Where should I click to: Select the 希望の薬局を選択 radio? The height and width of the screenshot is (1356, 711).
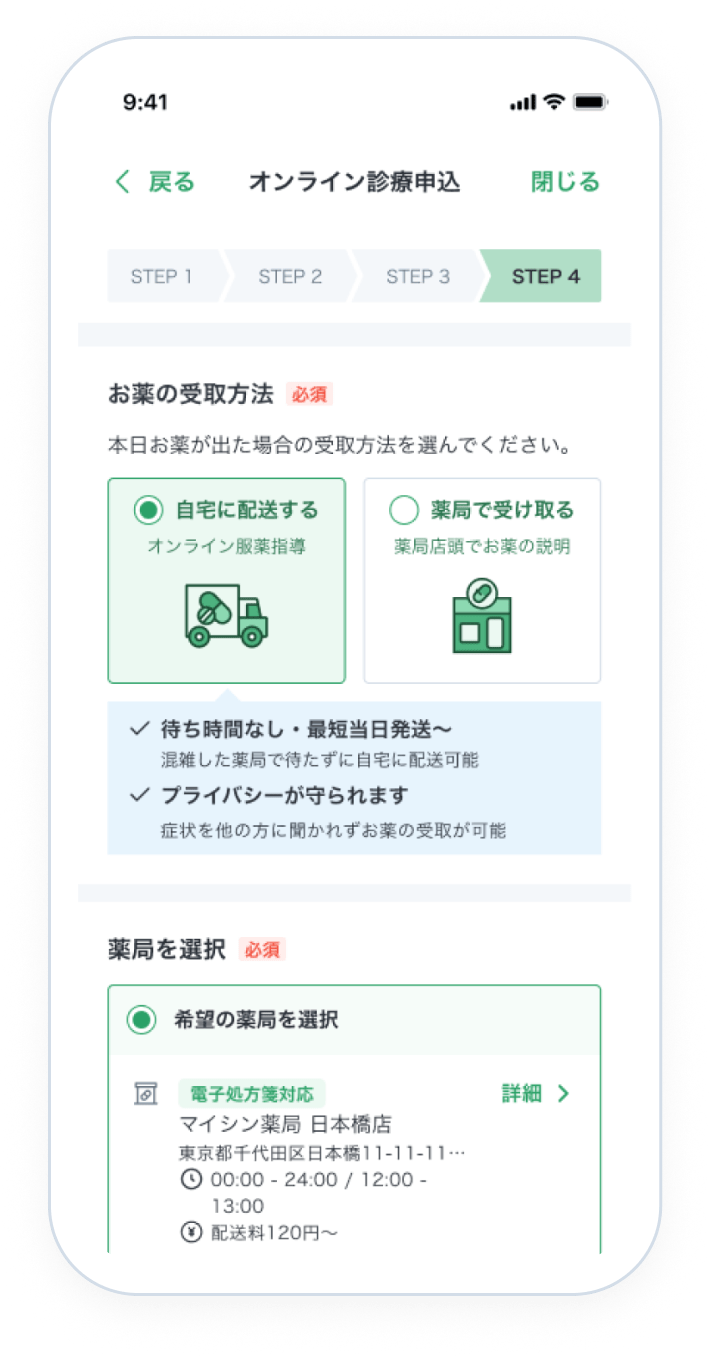click(x=143, y=1020)
